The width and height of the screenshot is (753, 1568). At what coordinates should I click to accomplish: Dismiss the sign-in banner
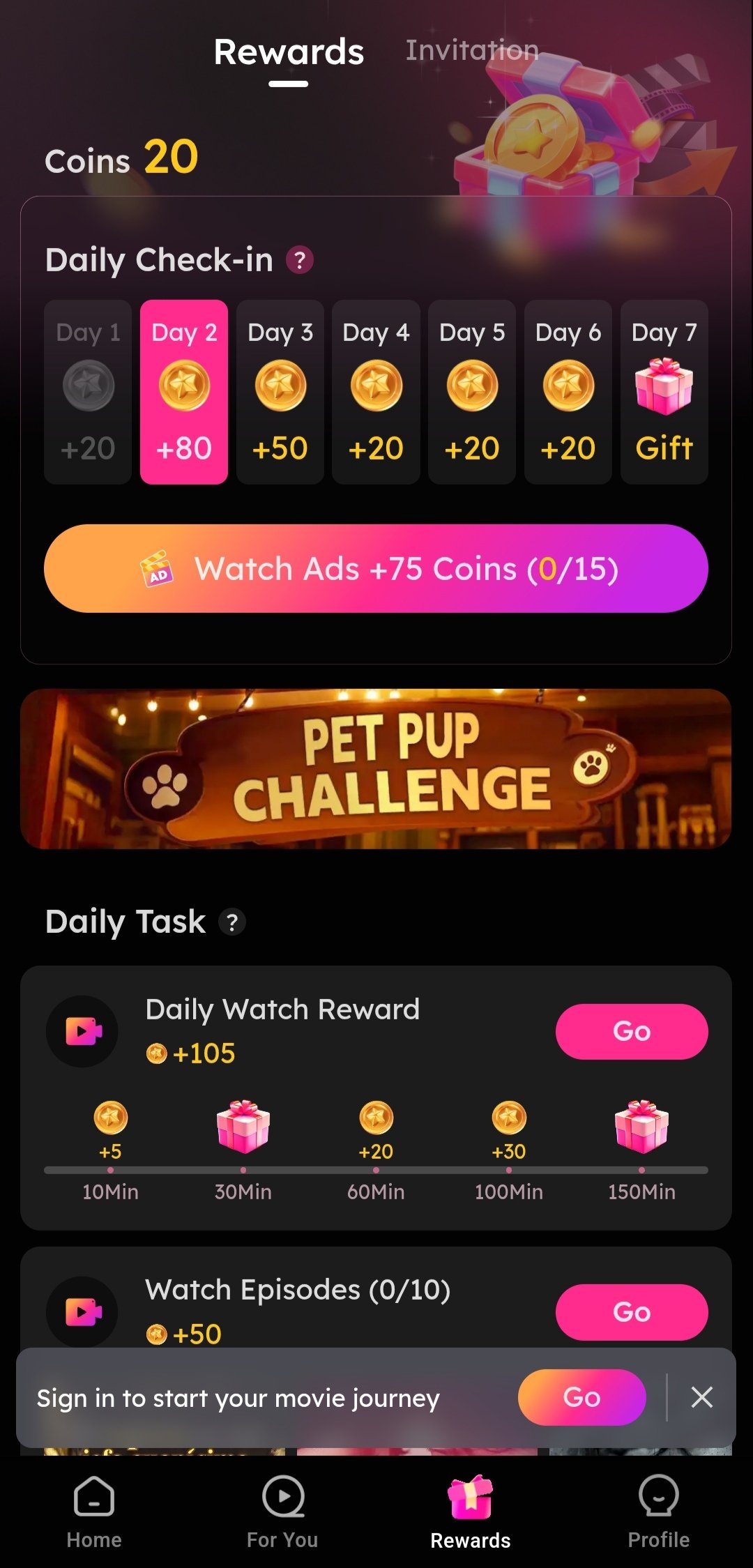coord(701,1397)
